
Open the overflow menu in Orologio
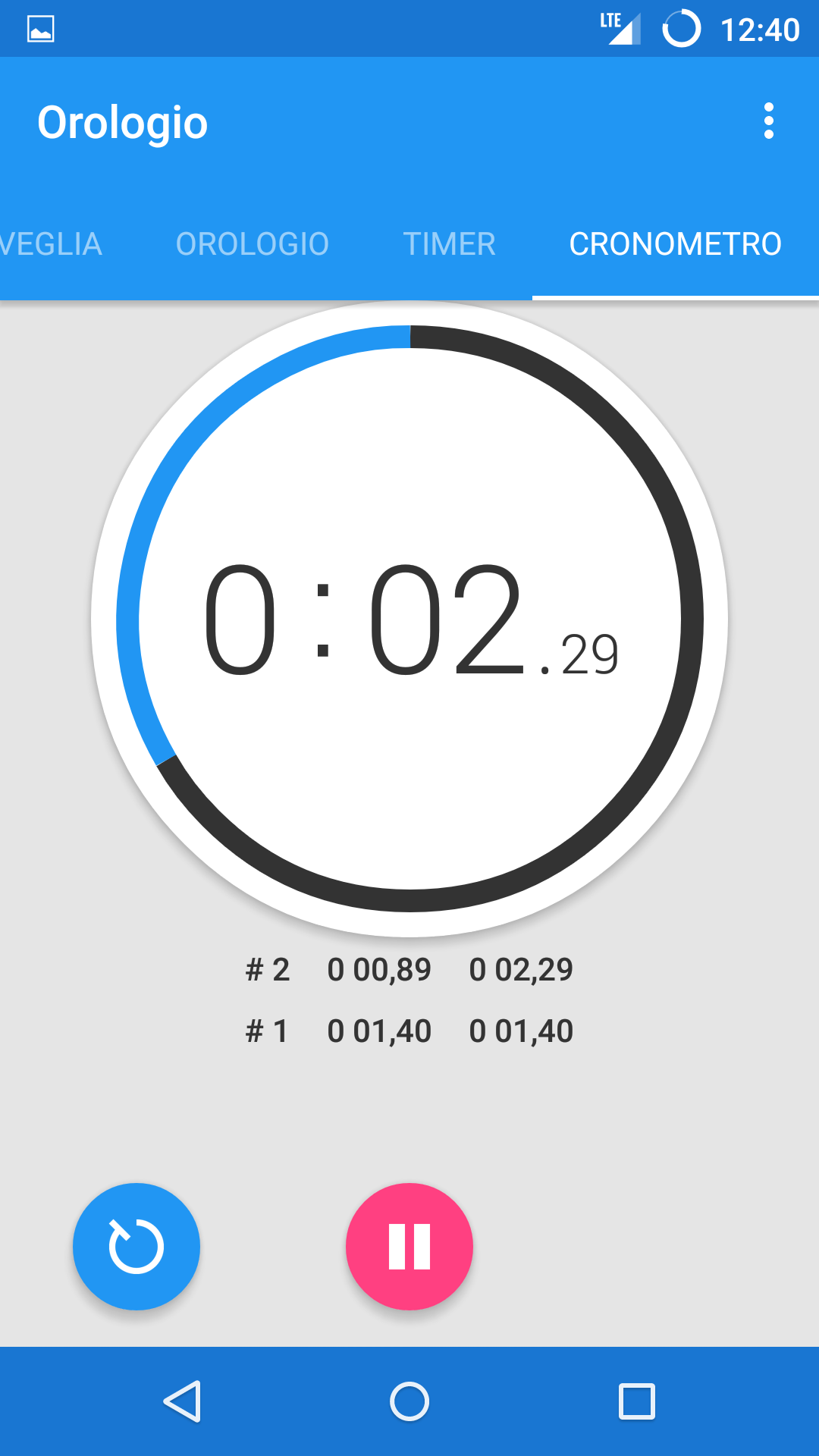[x=768, y=121]
